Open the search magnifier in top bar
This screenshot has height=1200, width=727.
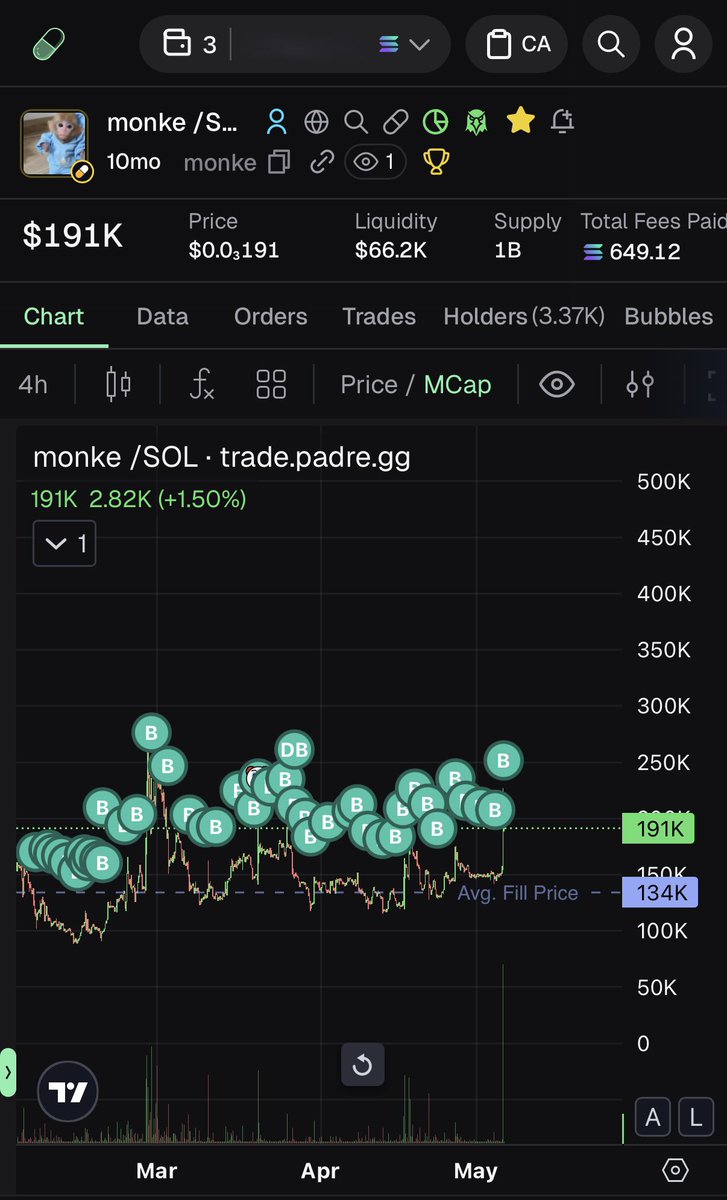click(x=611, y=44)
